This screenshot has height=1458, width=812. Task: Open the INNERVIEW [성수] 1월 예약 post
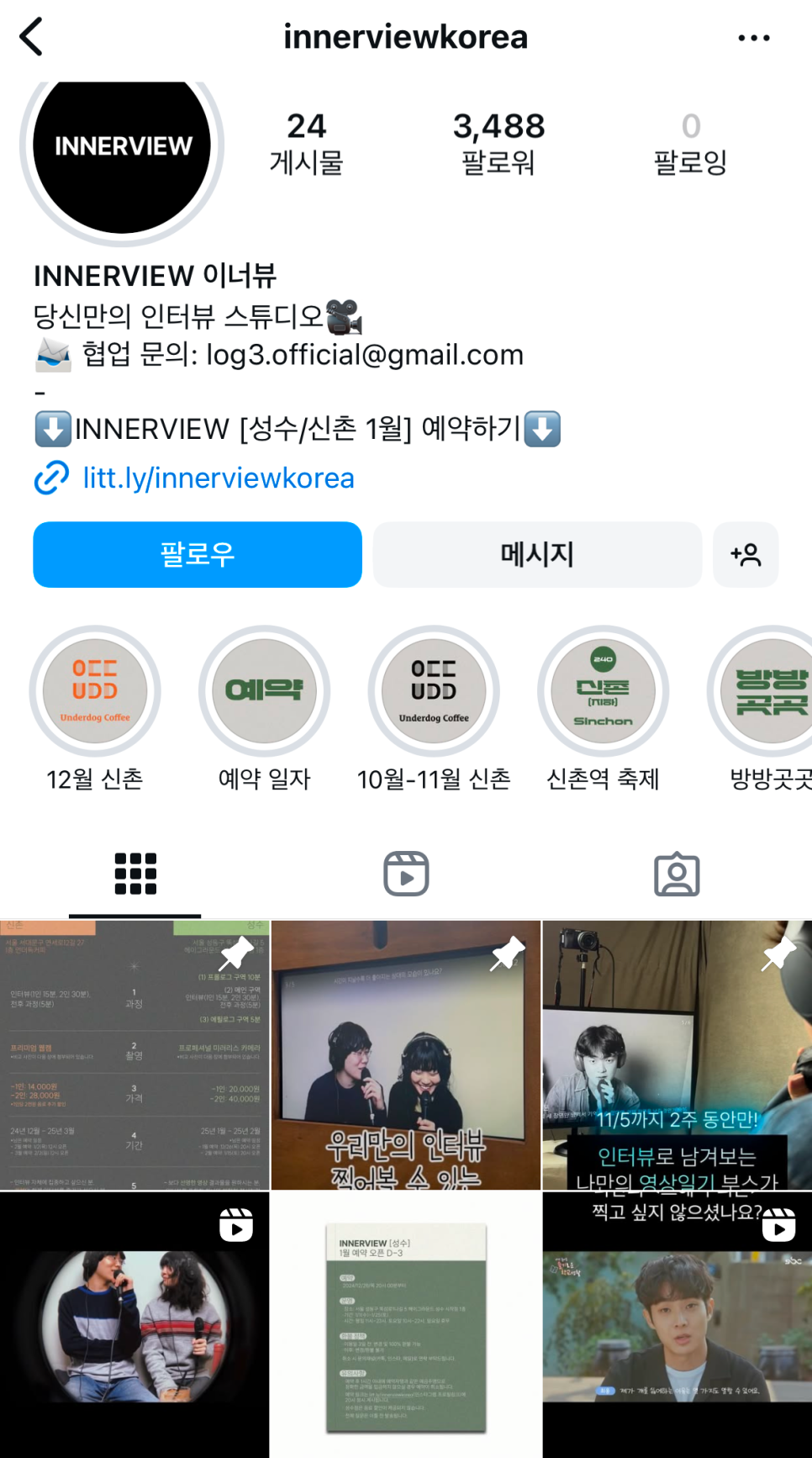[406, 1326]
